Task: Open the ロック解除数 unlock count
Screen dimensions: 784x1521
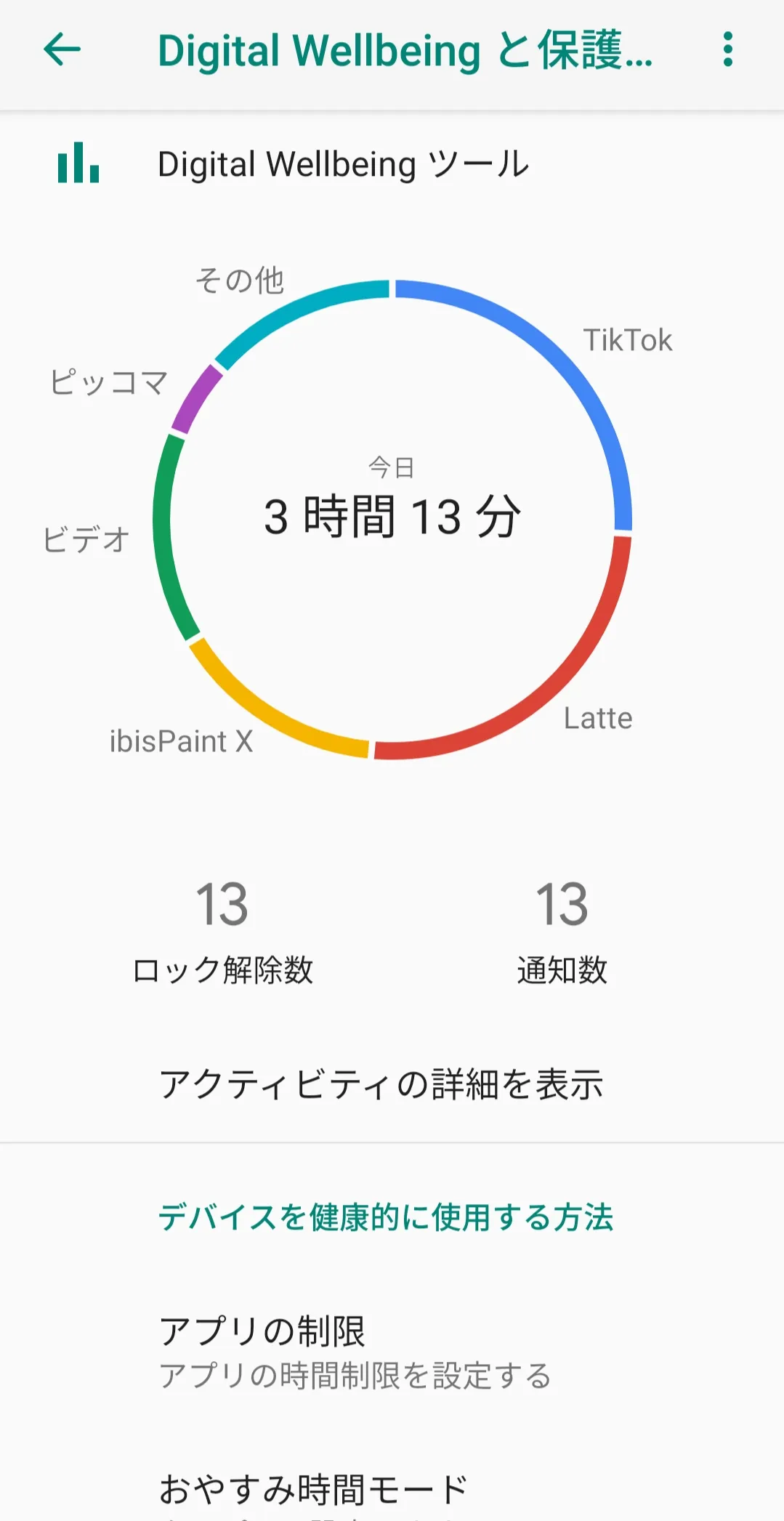Action: pyautogui.click(x=222, y=933)
